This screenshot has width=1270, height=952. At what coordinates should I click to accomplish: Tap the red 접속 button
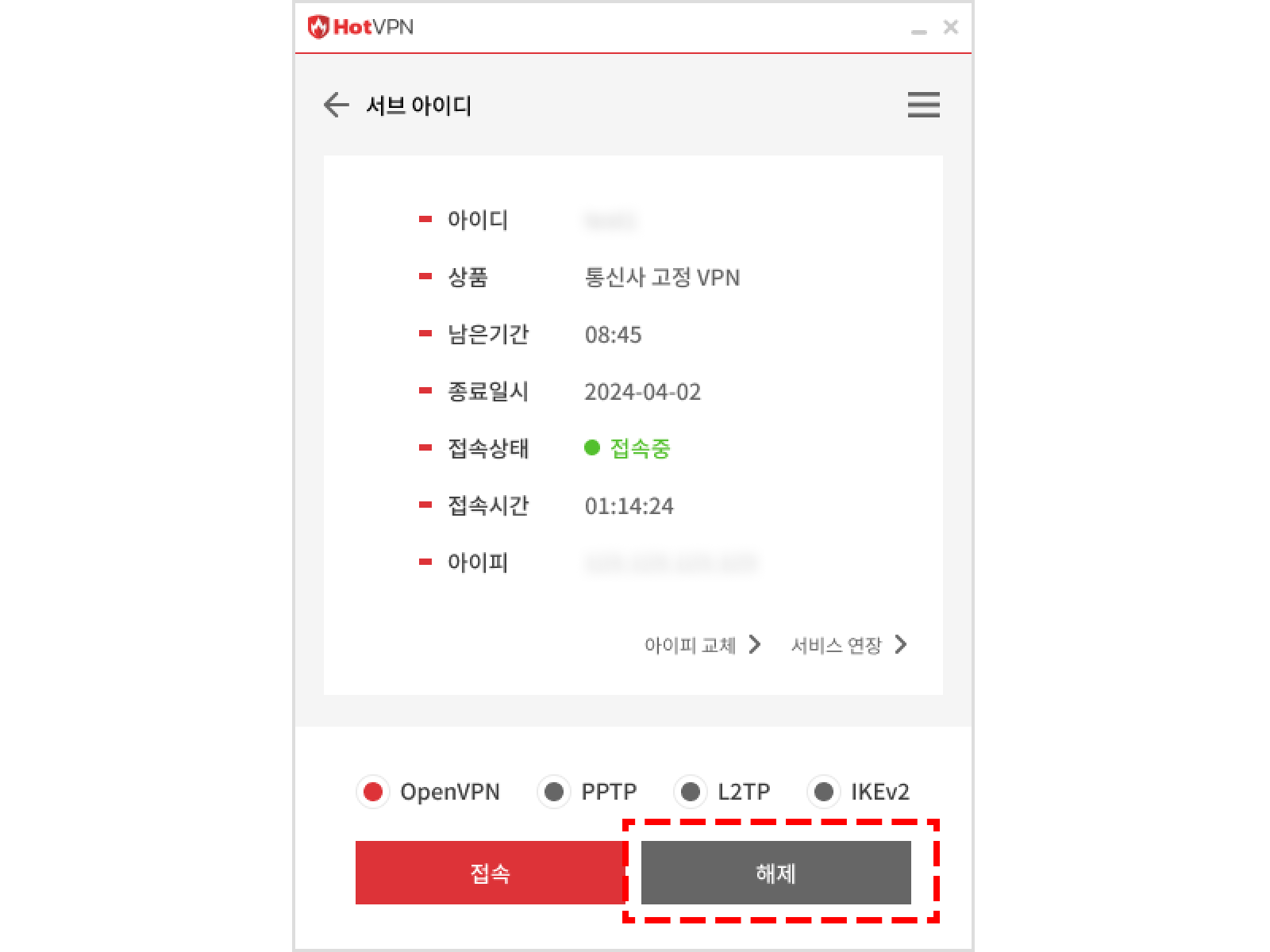point(490,873)
